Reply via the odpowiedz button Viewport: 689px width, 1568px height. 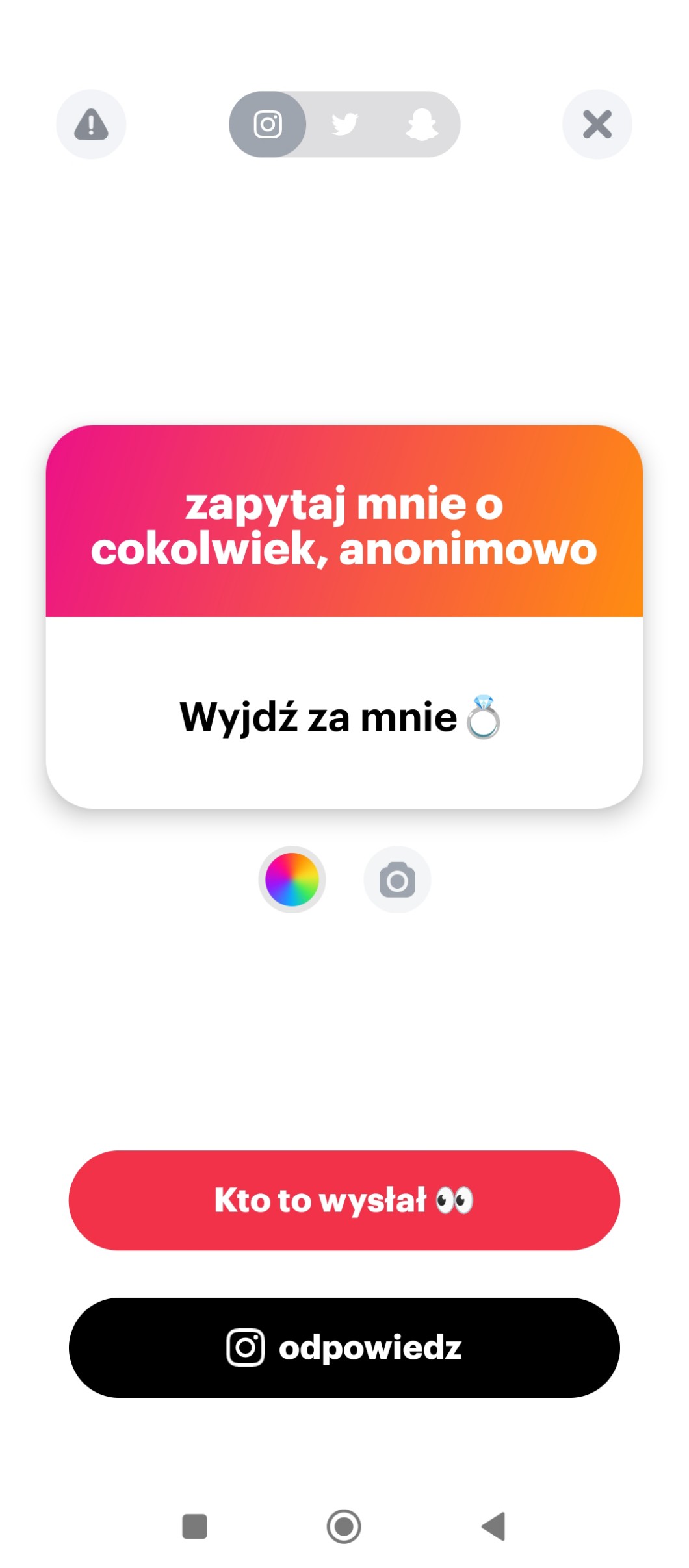[x=344, y=1348]
